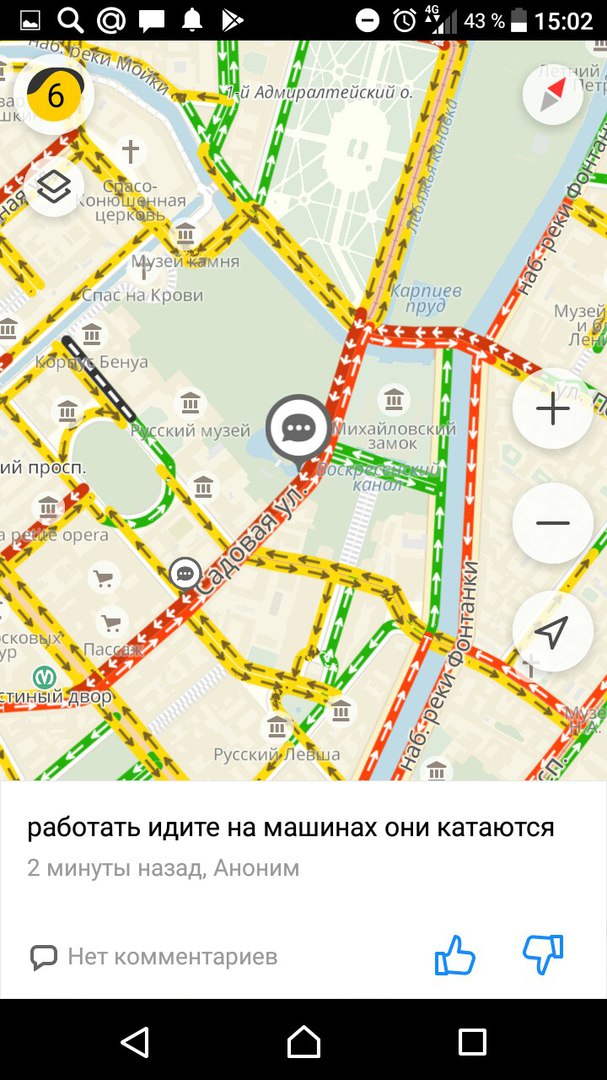Center map on my location
The width and height of the screenshot is (607, 1080).
(x=552, y=632)
